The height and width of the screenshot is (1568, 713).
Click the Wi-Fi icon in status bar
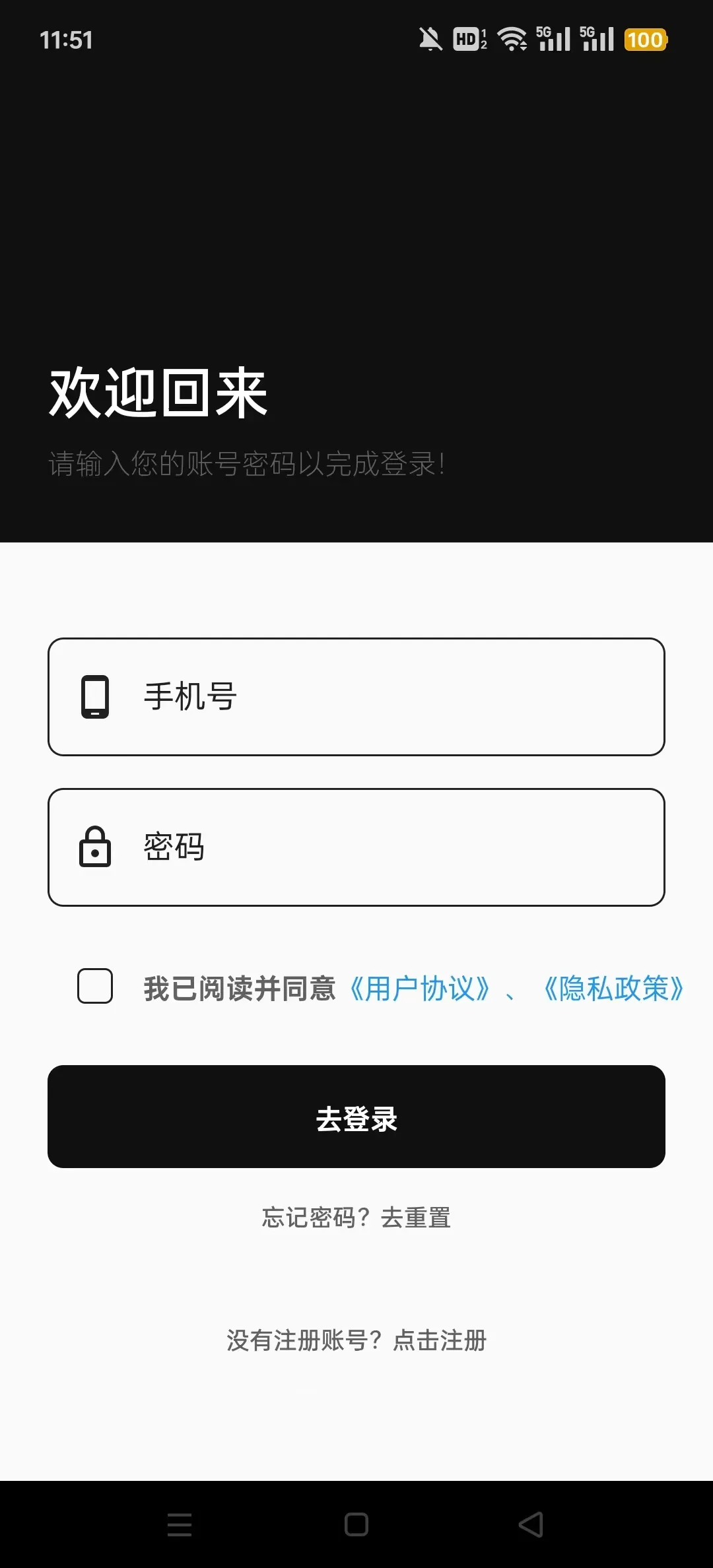pyautogui.click(x=512, y=41)
